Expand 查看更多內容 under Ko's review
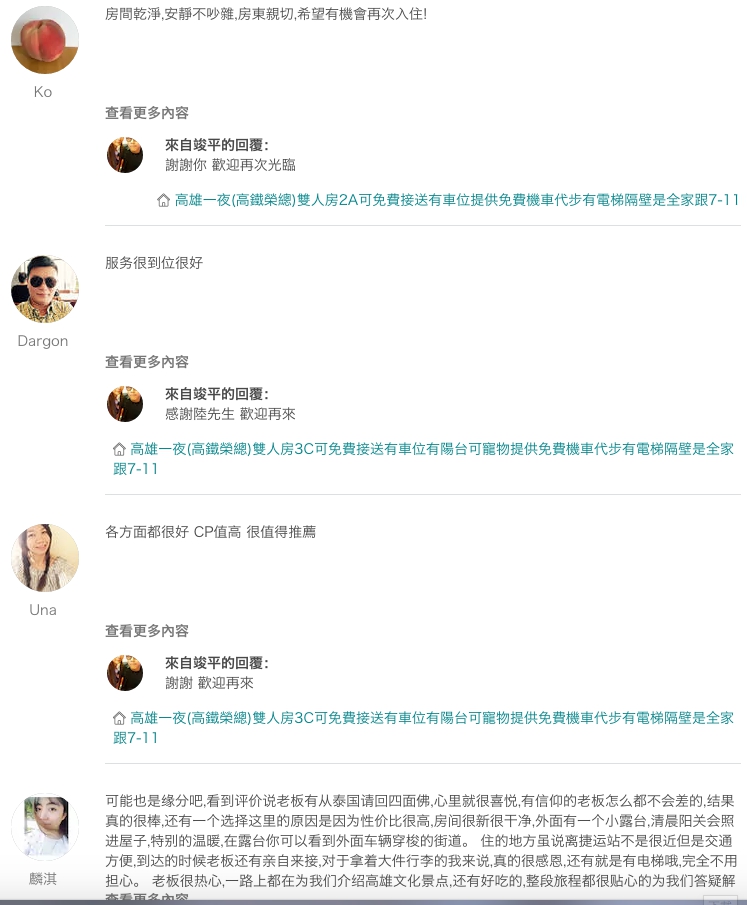The height and width of the screenshot is (905, 747). pos(147,113)
